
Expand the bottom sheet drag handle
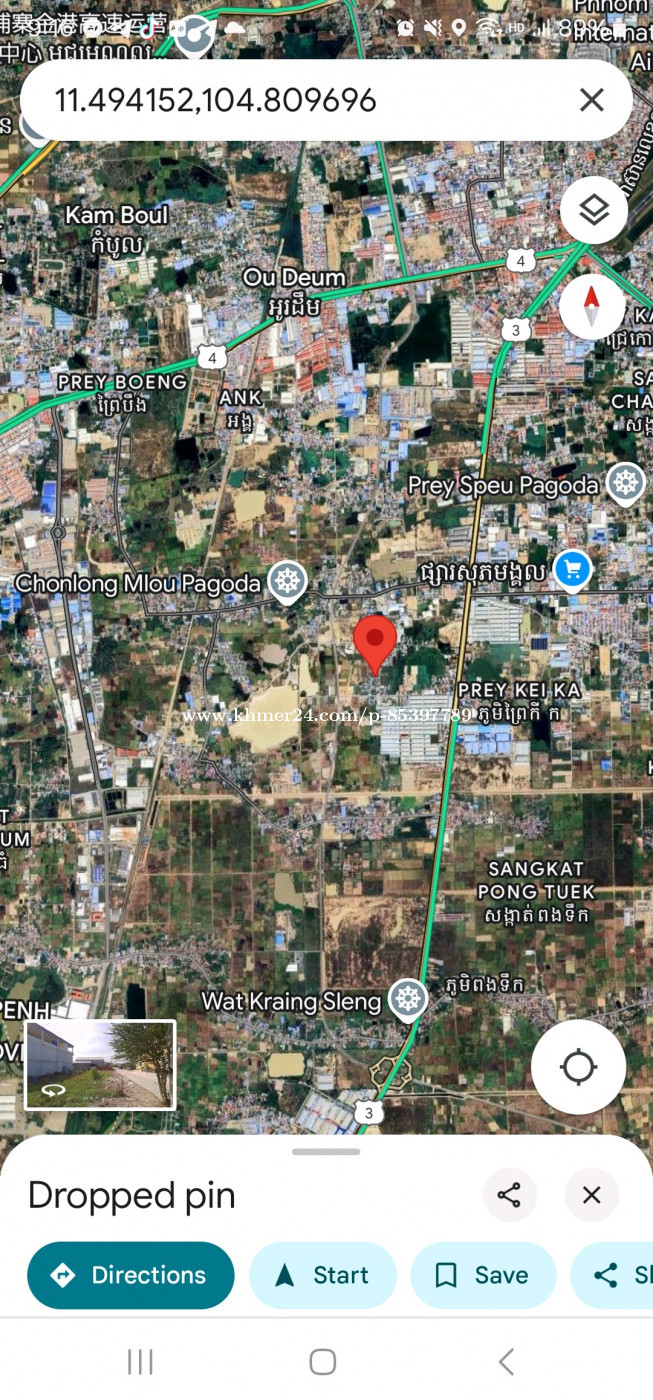pyautogui.click(x=326, y=1151)
